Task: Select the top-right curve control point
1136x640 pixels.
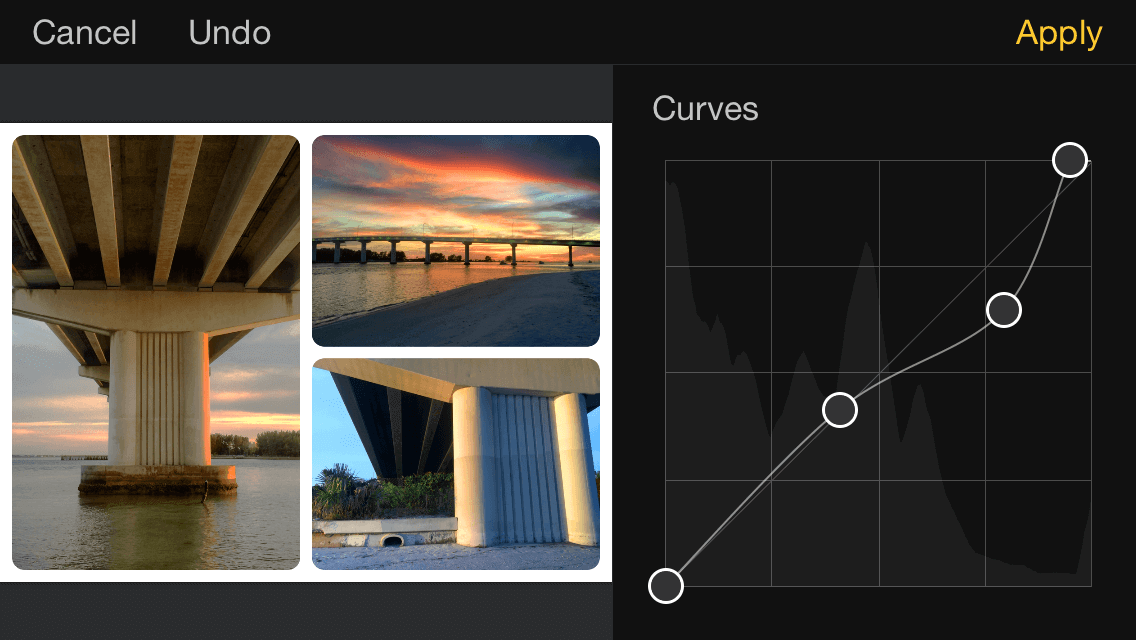Action: point(1070,160)
